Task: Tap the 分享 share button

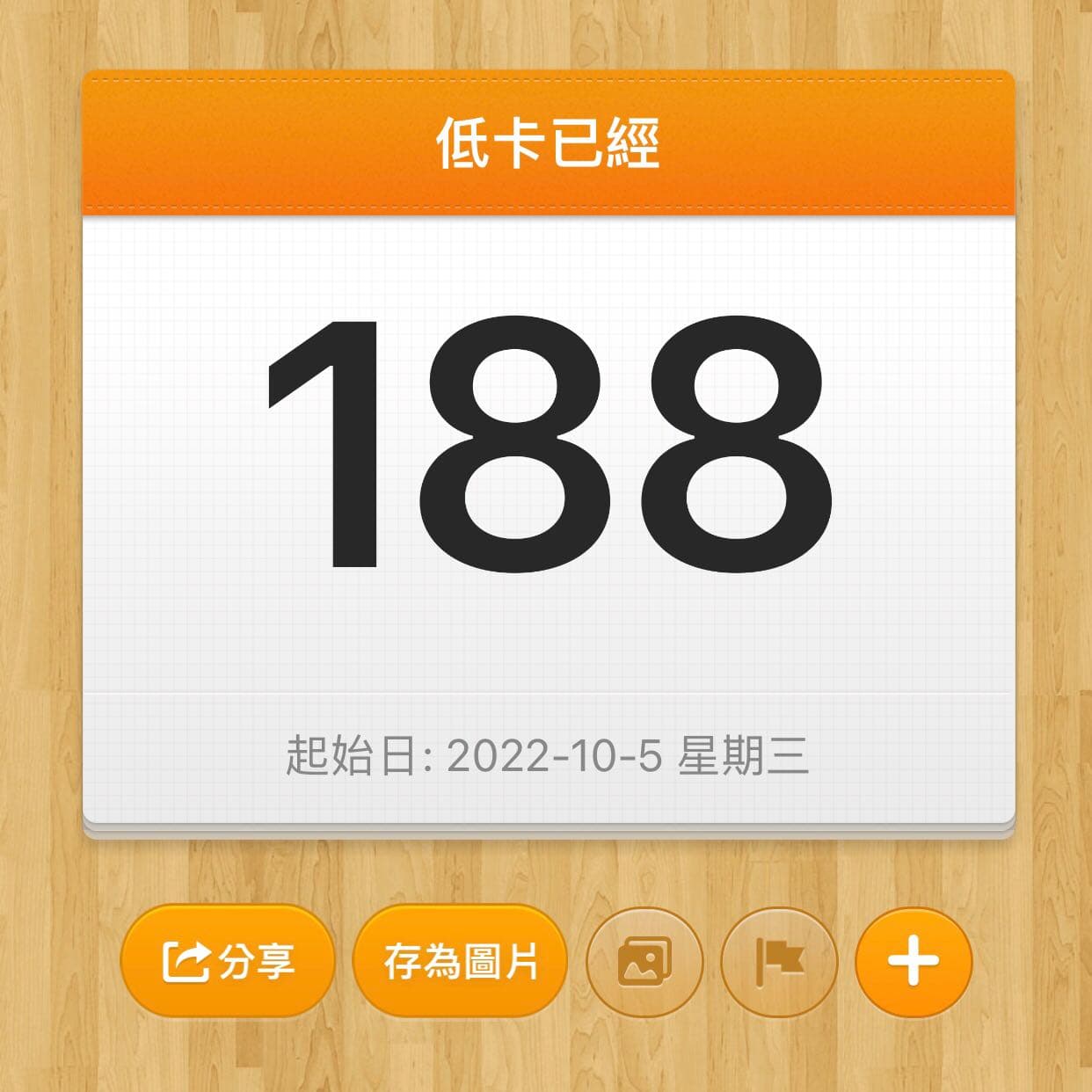Action: point(227,961)
